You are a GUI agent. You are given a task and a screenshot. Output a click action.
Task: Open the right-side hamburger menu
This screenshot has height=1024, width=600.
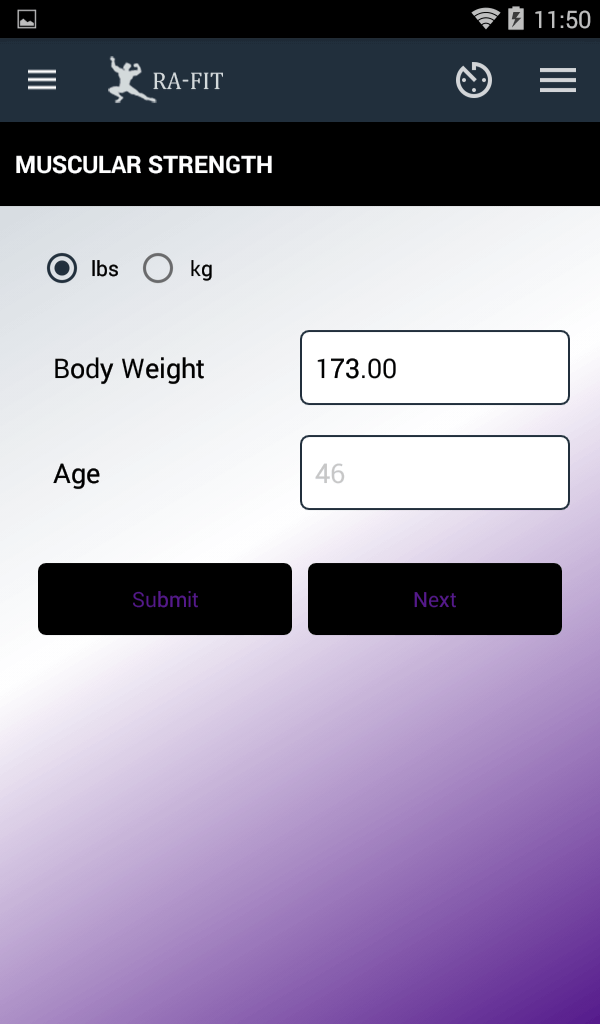[558, 81]
